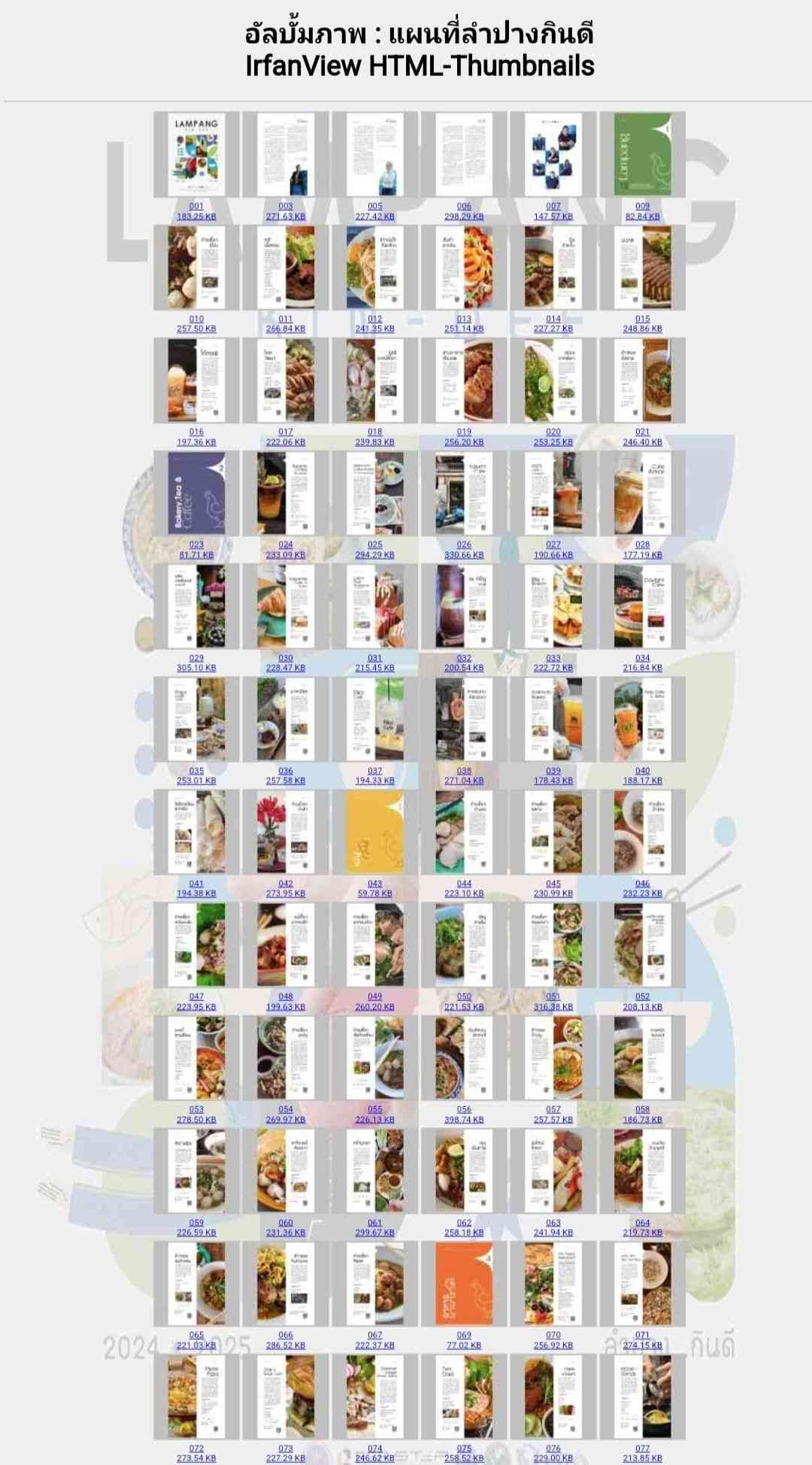The height and width of the screenshot is (1465, 812).
Task: Open the yellow section thumbnail above 043
Action: pos(374,832)
